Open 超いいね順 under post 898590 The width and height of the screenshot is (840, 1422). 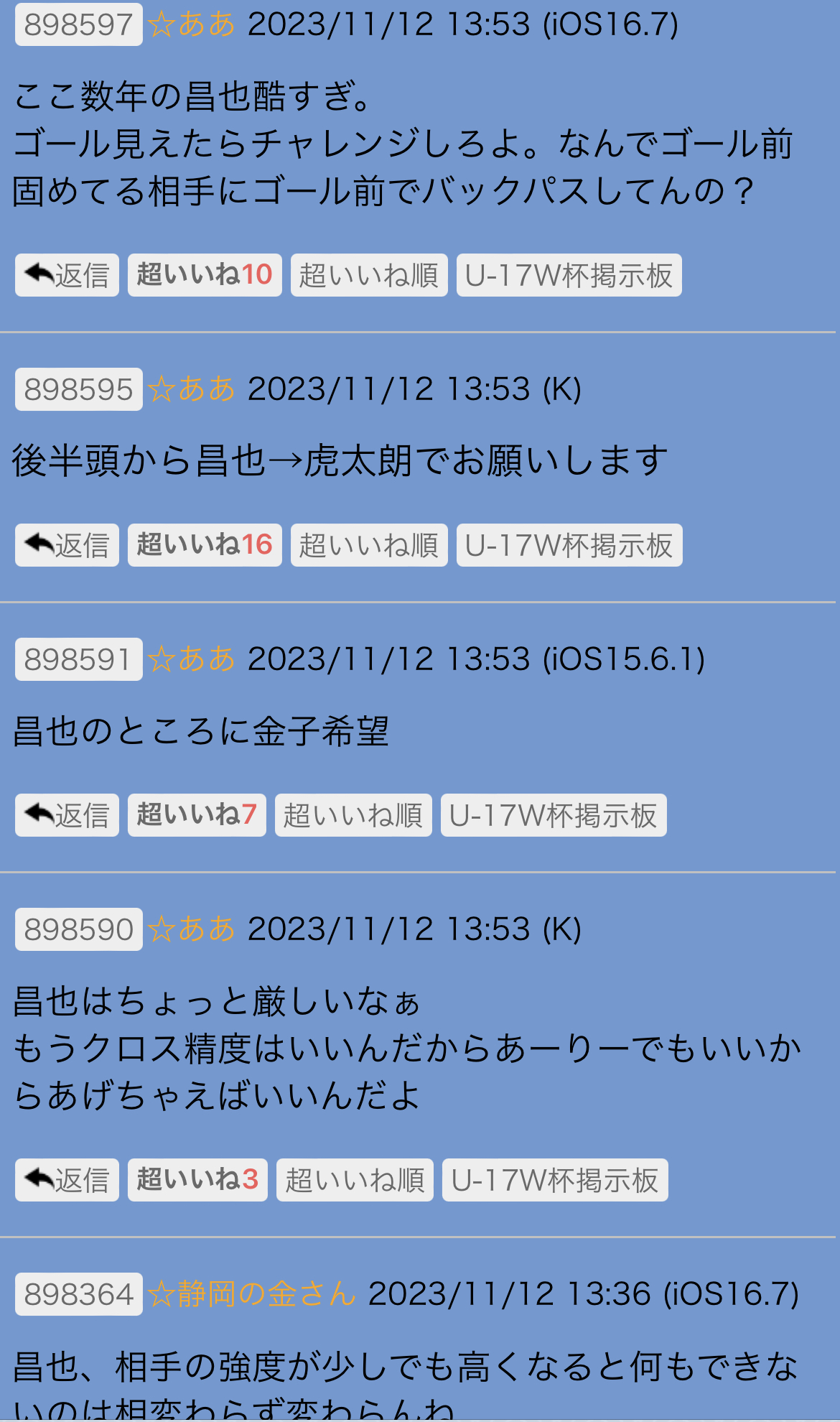[355, 1180]
